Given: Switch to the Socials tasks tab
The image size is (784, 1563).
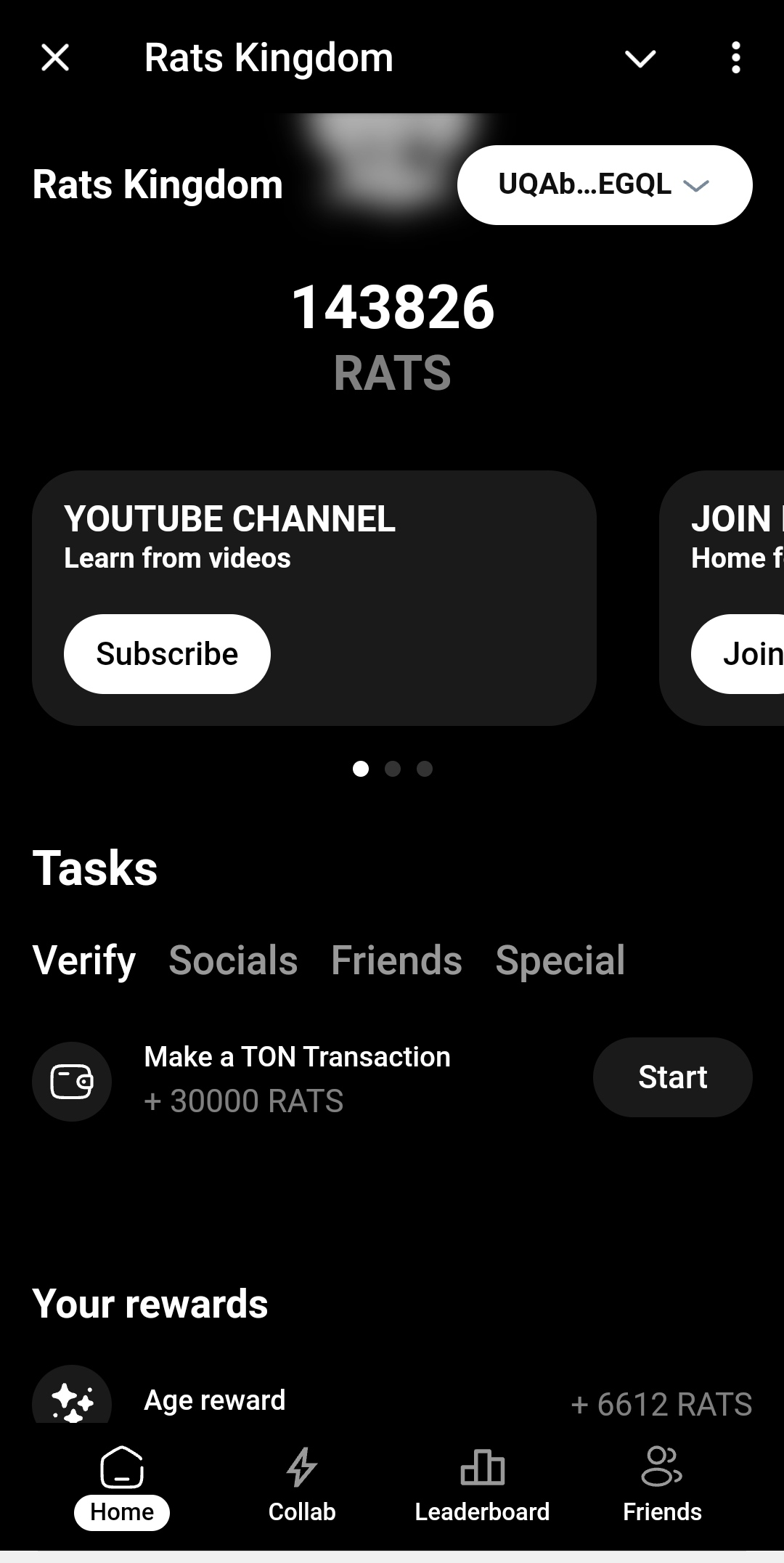Looking at the screenshot, I should pos(233,960).
